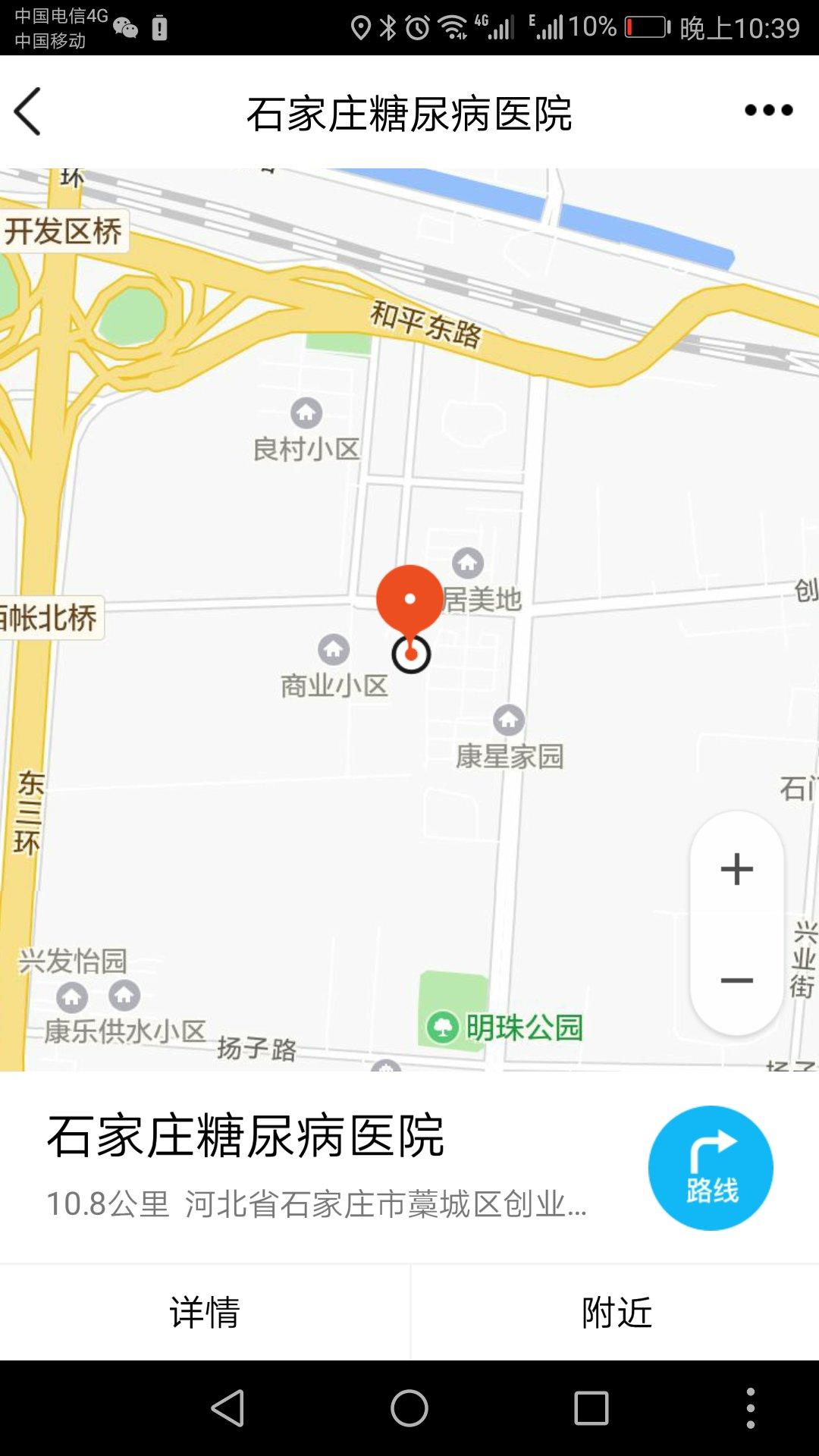Open the three-dot overflow menu

pyautogui.click(x=768, y=111)
